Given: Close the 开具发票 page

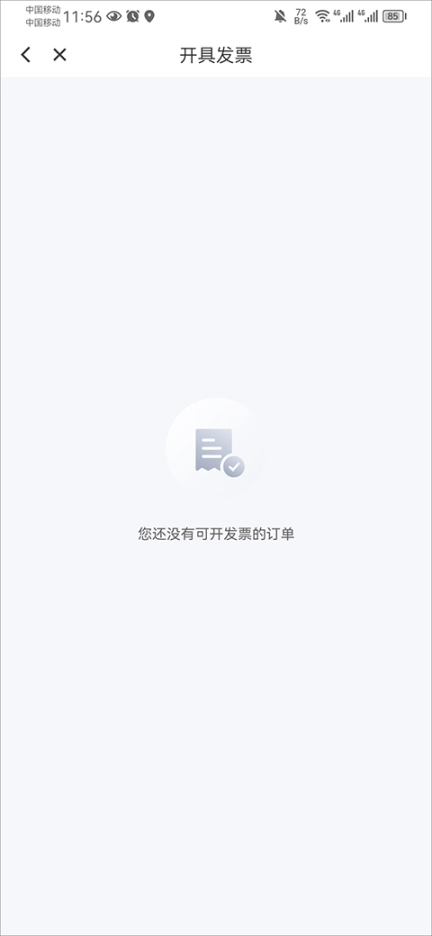Looking at the screenshot, I should (x=59, y=55).
